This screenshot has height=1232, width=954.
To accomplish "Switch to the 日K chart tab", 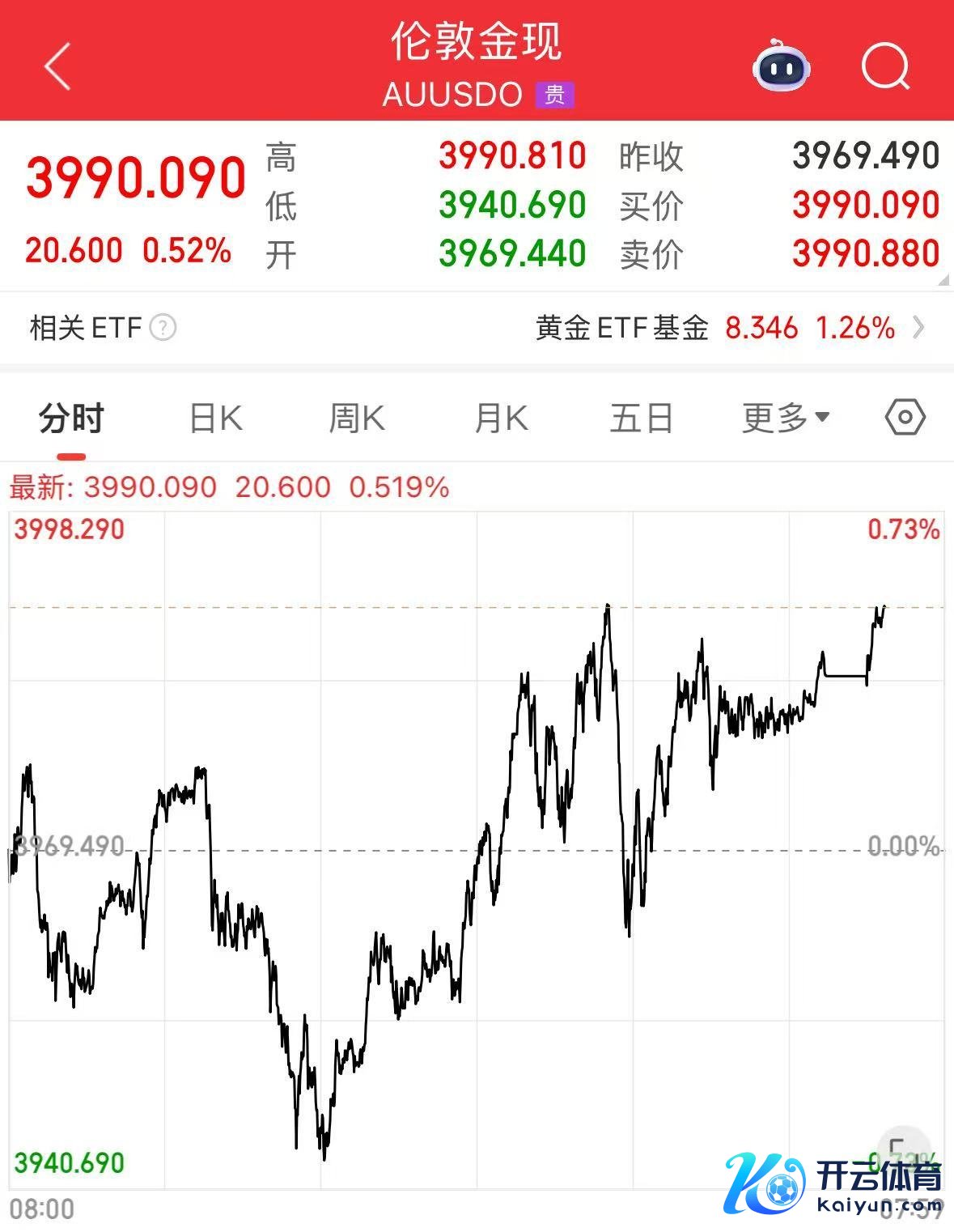I will tap(215, 419).
